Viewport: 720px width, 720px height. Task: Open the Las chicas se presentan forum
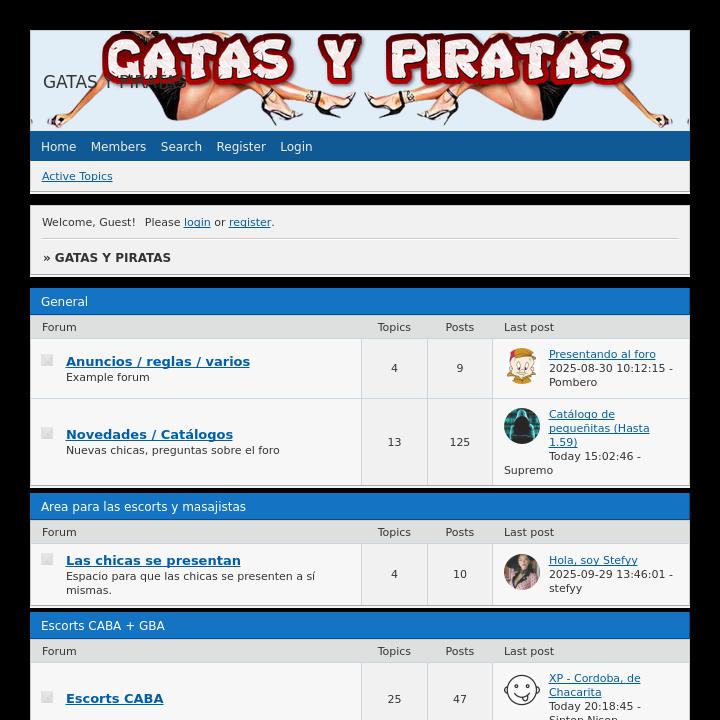tap(153, 561)
